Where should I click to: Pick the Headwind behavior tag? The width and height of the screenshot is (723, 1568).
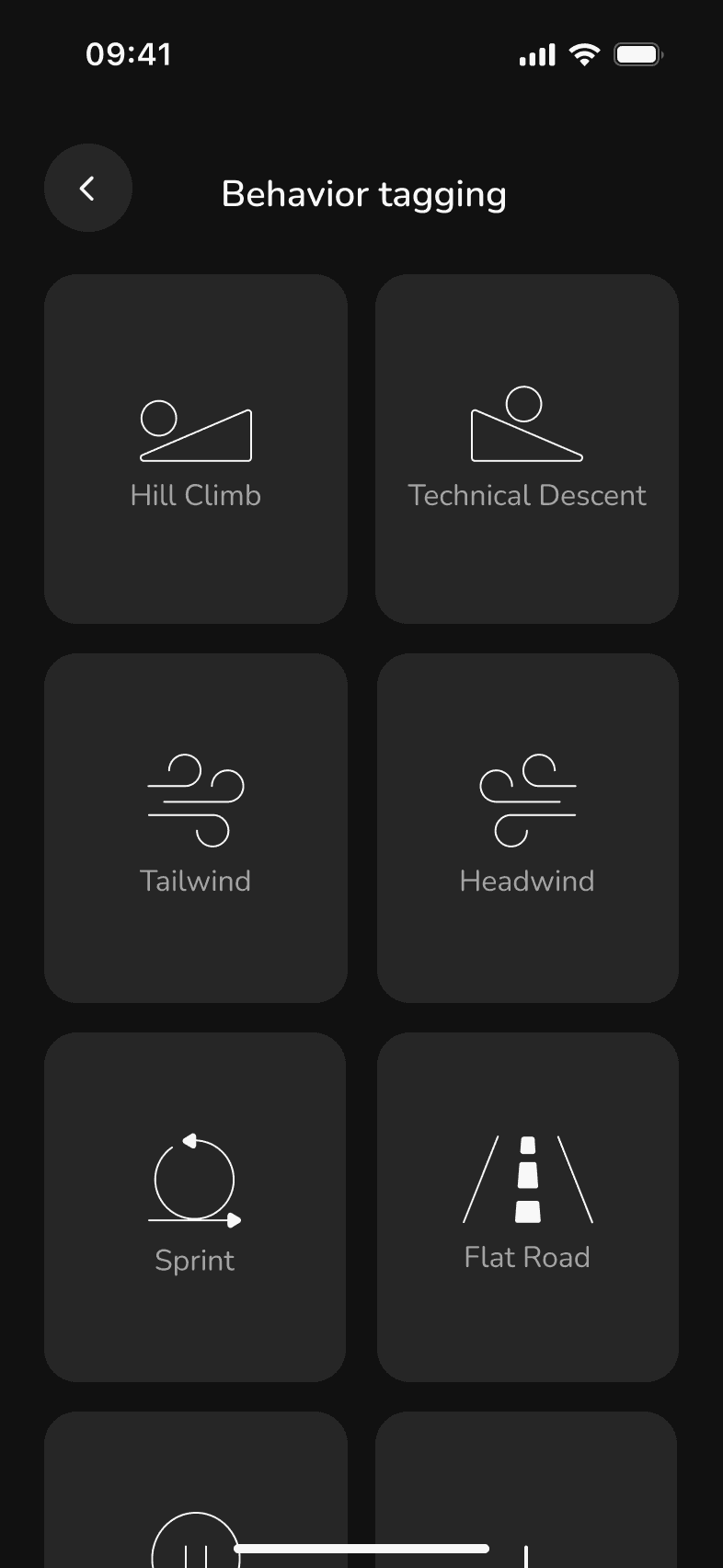click(527, 828)
